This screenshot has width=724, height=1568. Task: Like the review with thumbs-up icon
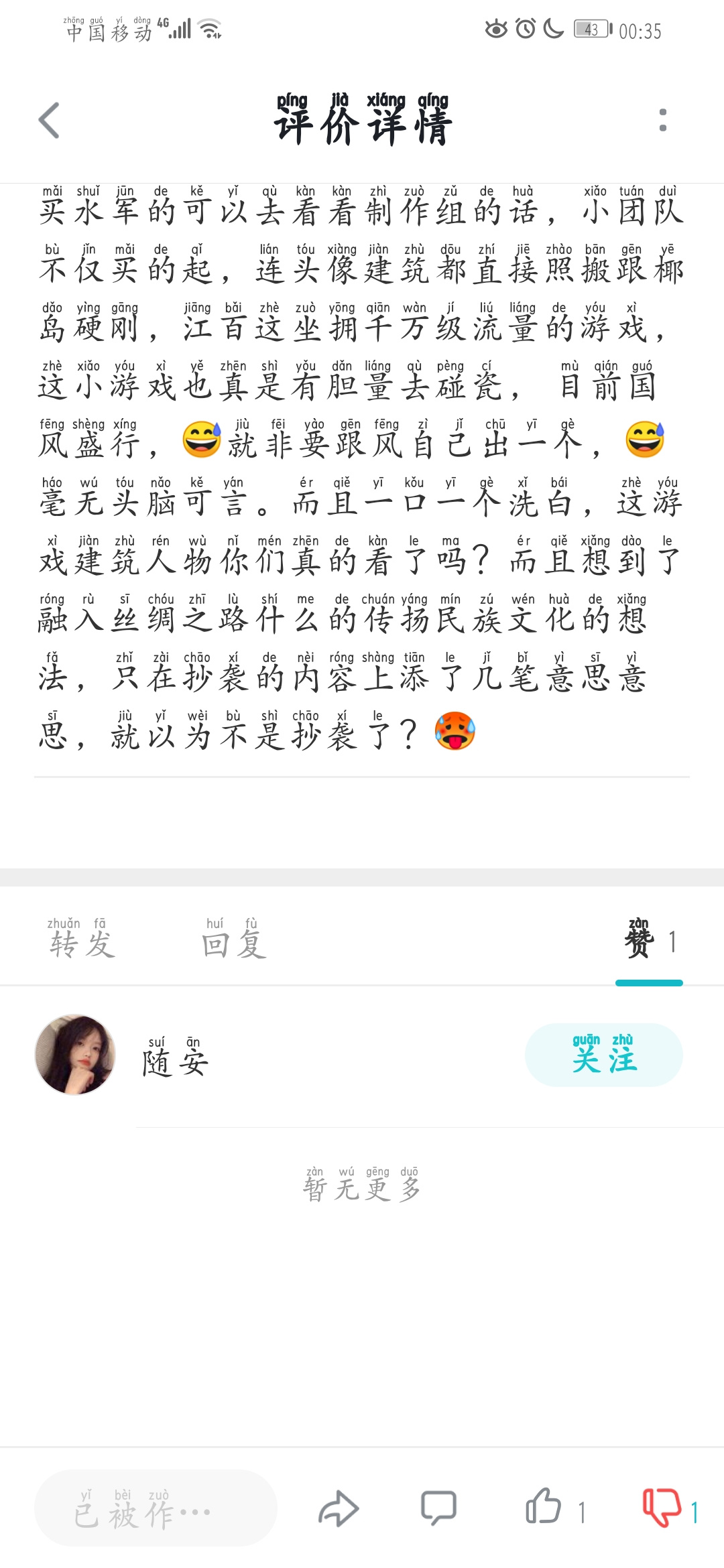[x=544, y=1508]
